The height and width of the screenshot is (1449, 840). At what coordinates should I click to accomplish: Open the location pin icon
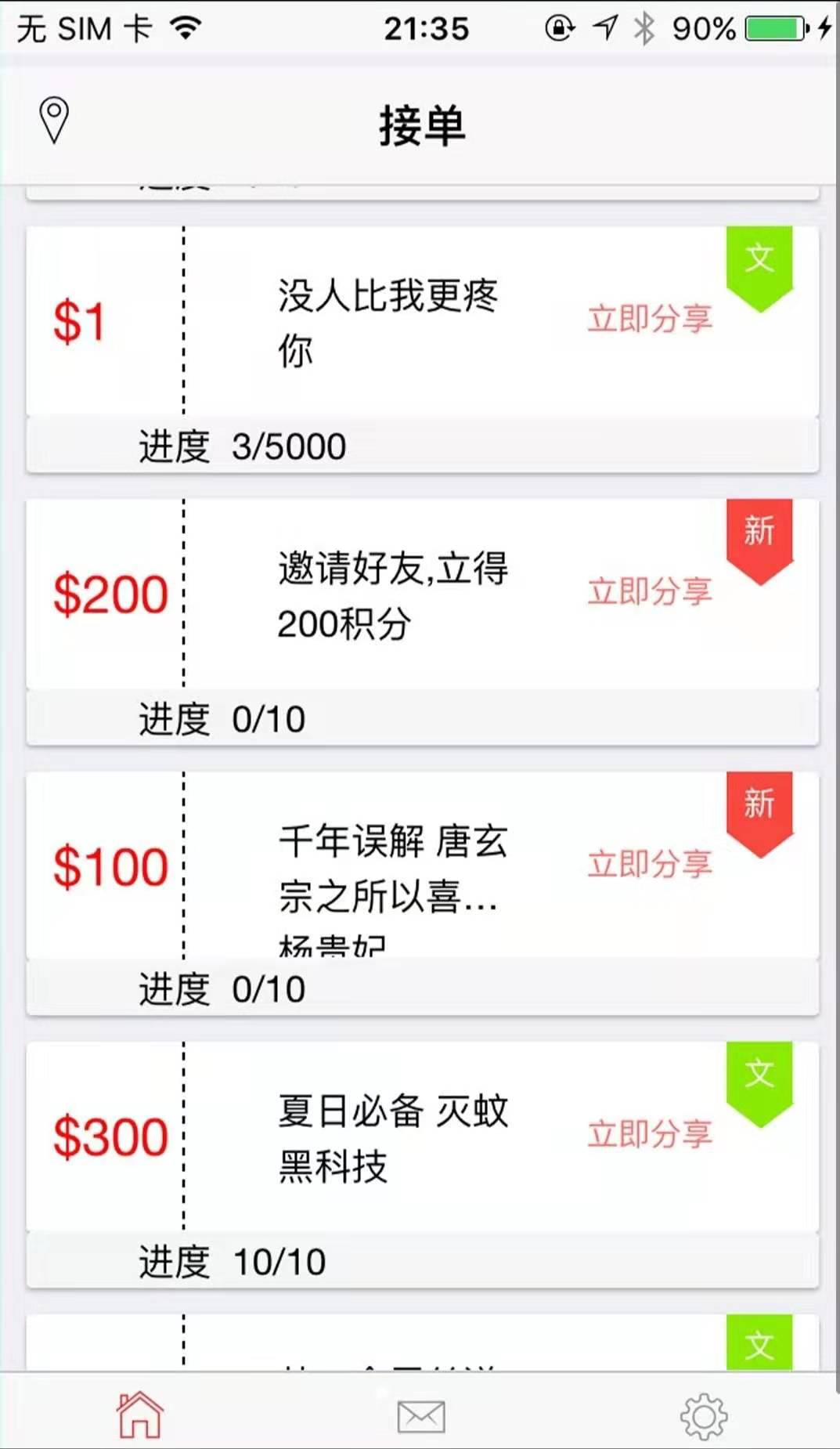54,120
